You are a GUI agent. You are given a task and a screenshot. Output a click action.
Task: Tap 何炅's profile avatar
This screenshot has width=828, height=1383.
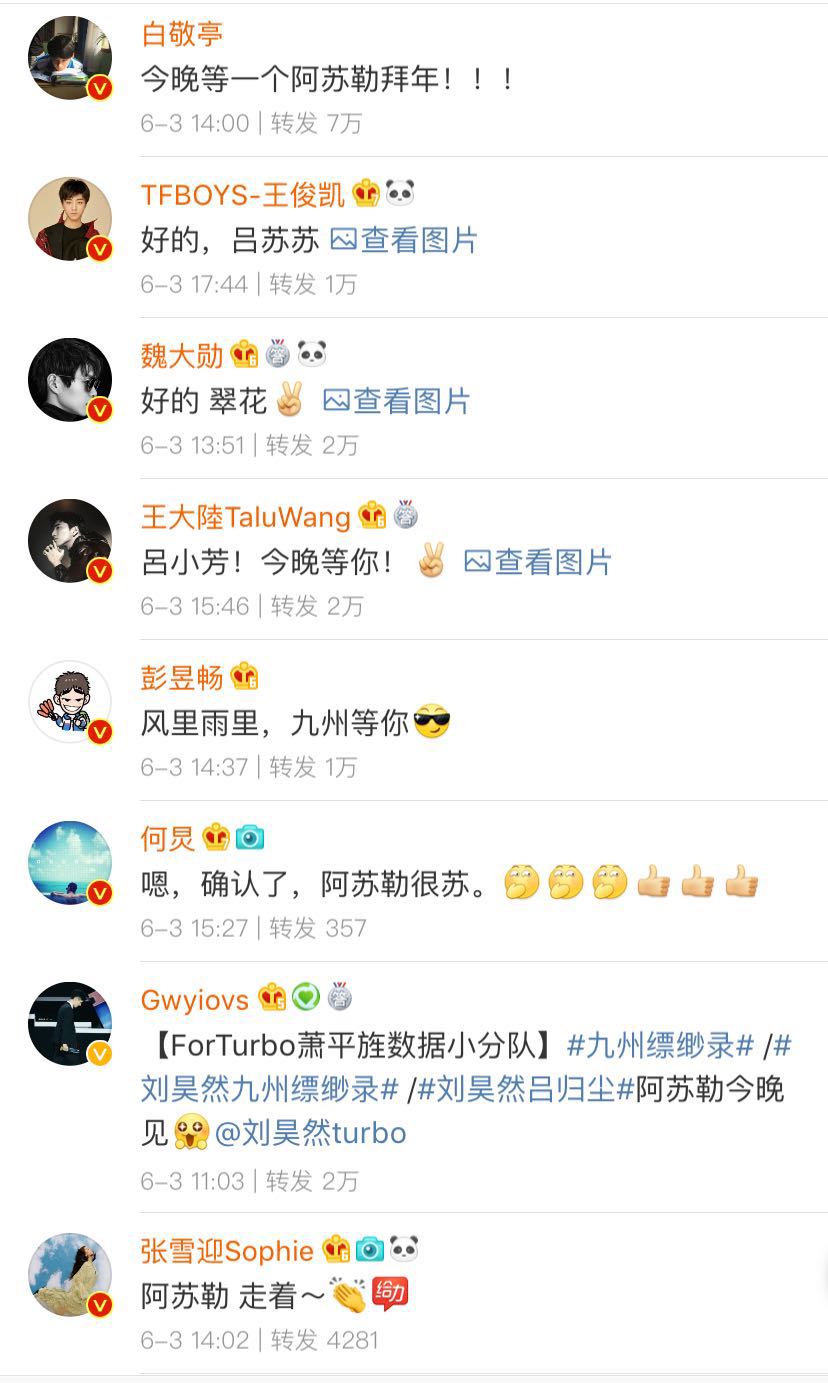point(69,864)
